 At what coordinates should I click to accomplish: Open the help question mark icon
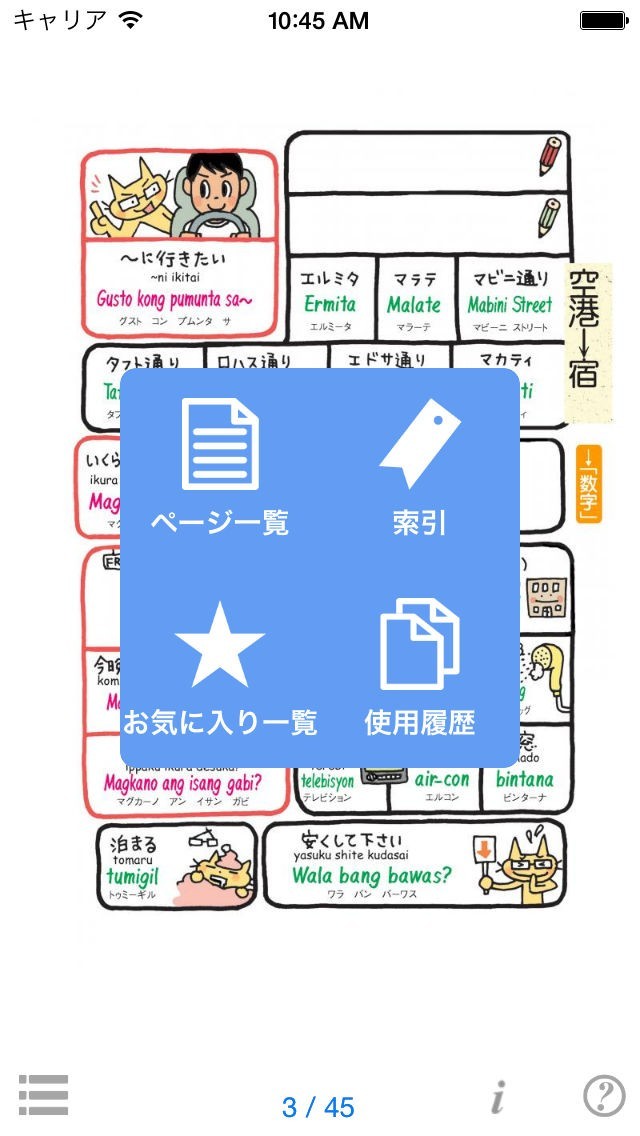coord(604,1095)
